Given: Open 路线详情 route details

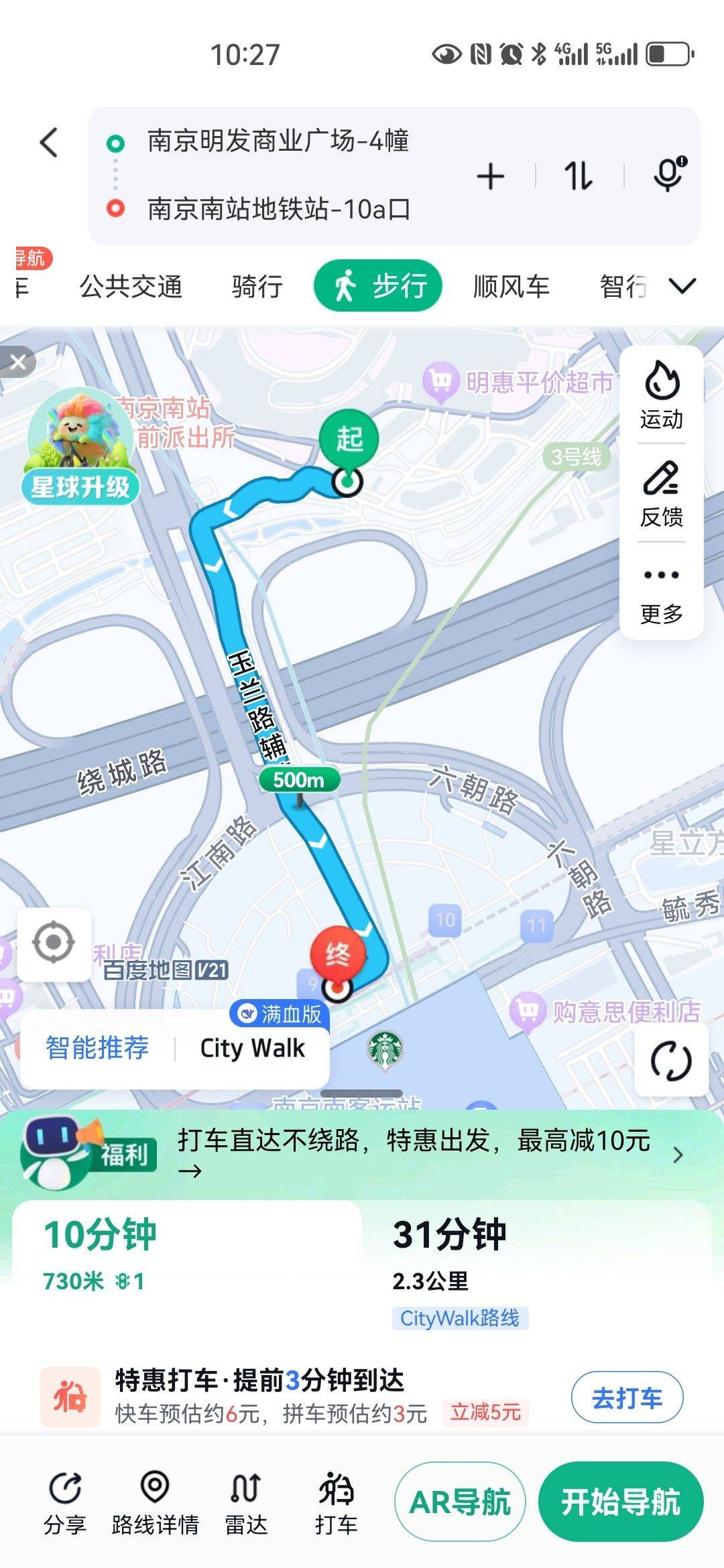Looking at the screenshot, I should [x=155, y=1501].
